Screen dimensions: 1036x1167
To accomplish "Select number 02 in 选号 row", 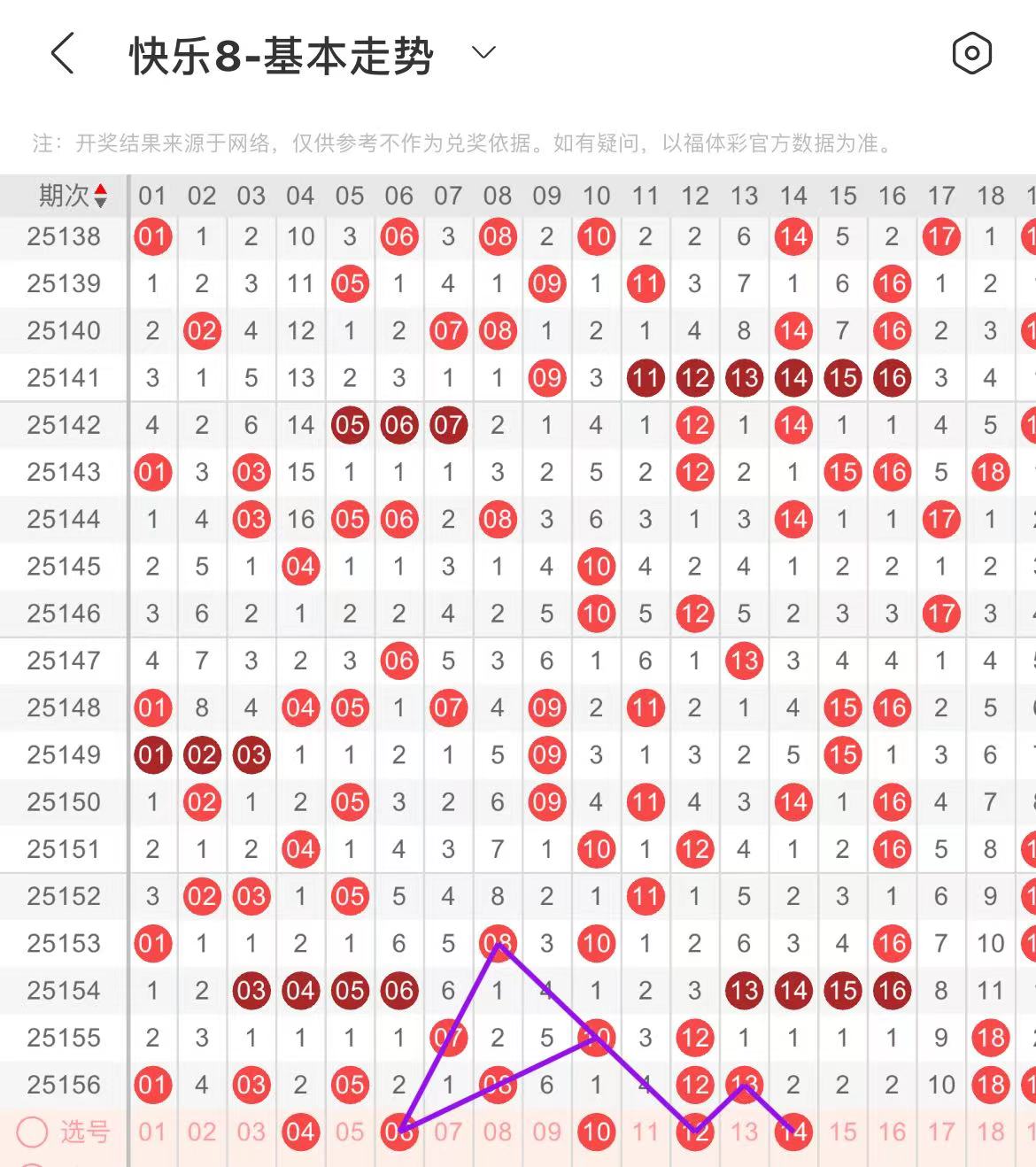I will click(x=202, y=1132).
